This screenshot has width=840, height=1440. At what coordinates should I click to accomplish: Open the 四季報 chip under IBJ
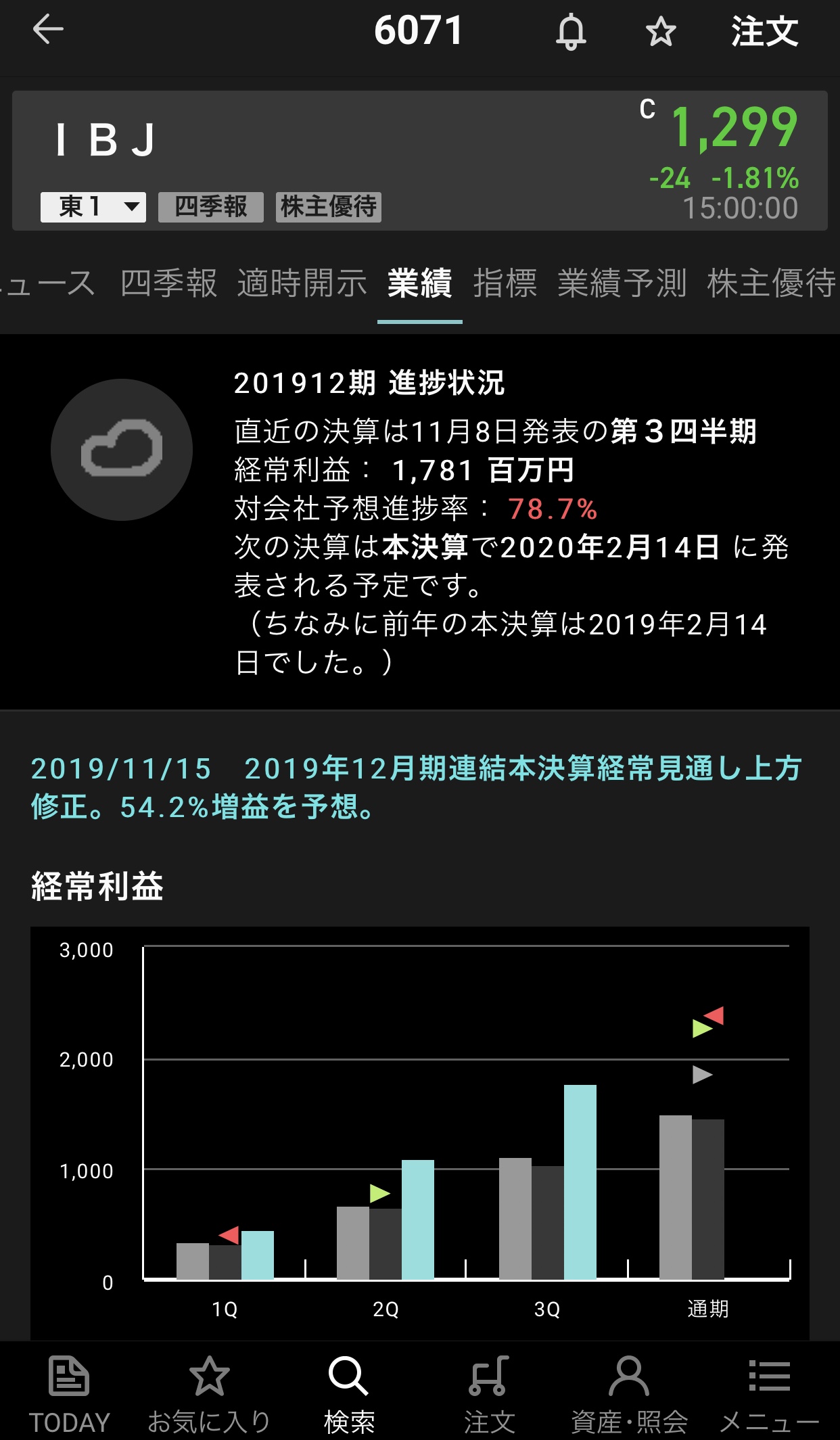coord(210,207)
